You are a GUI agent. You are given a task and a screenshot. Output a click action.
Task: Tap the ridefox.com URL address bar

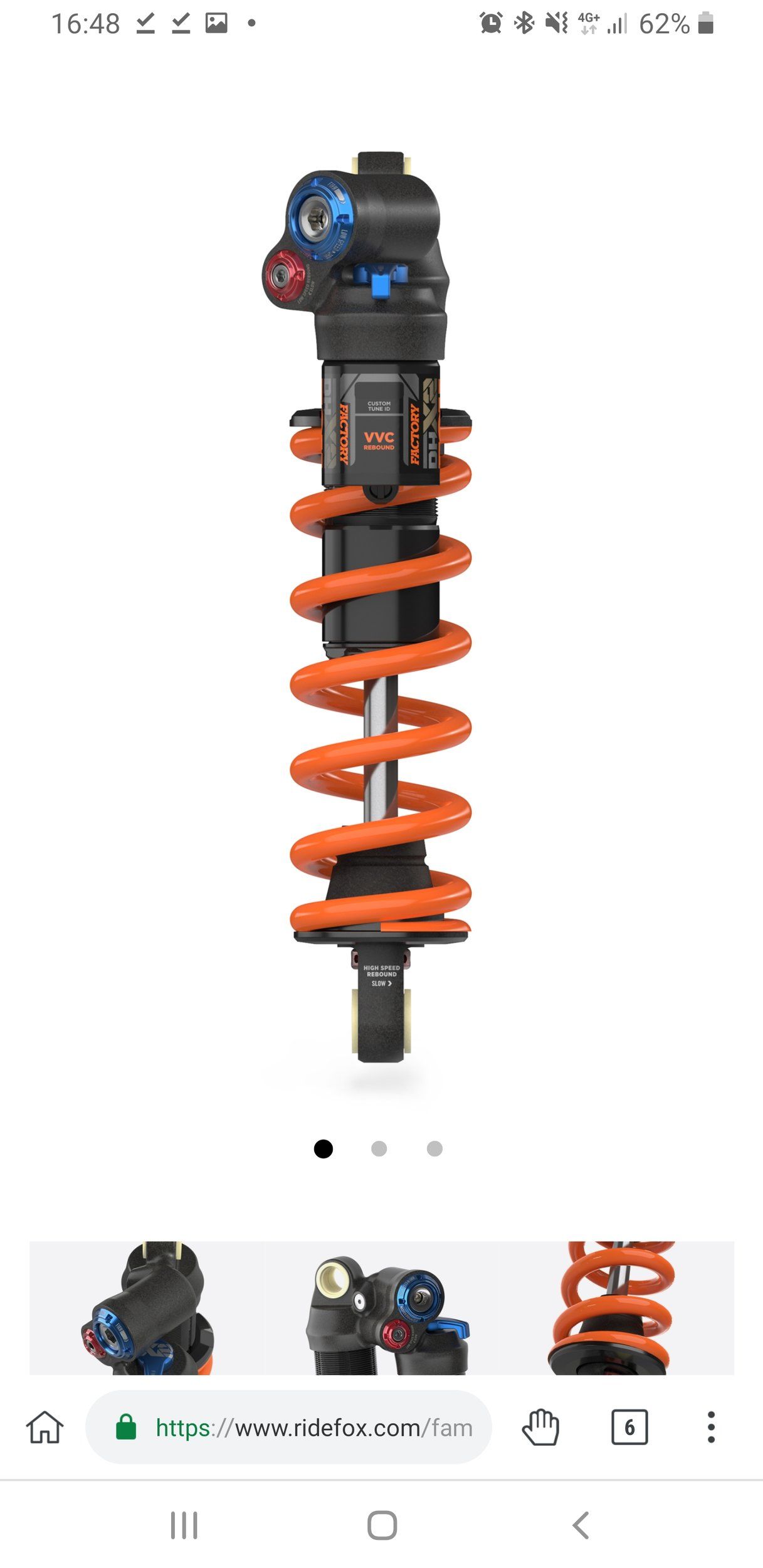tap(313, 1428)
